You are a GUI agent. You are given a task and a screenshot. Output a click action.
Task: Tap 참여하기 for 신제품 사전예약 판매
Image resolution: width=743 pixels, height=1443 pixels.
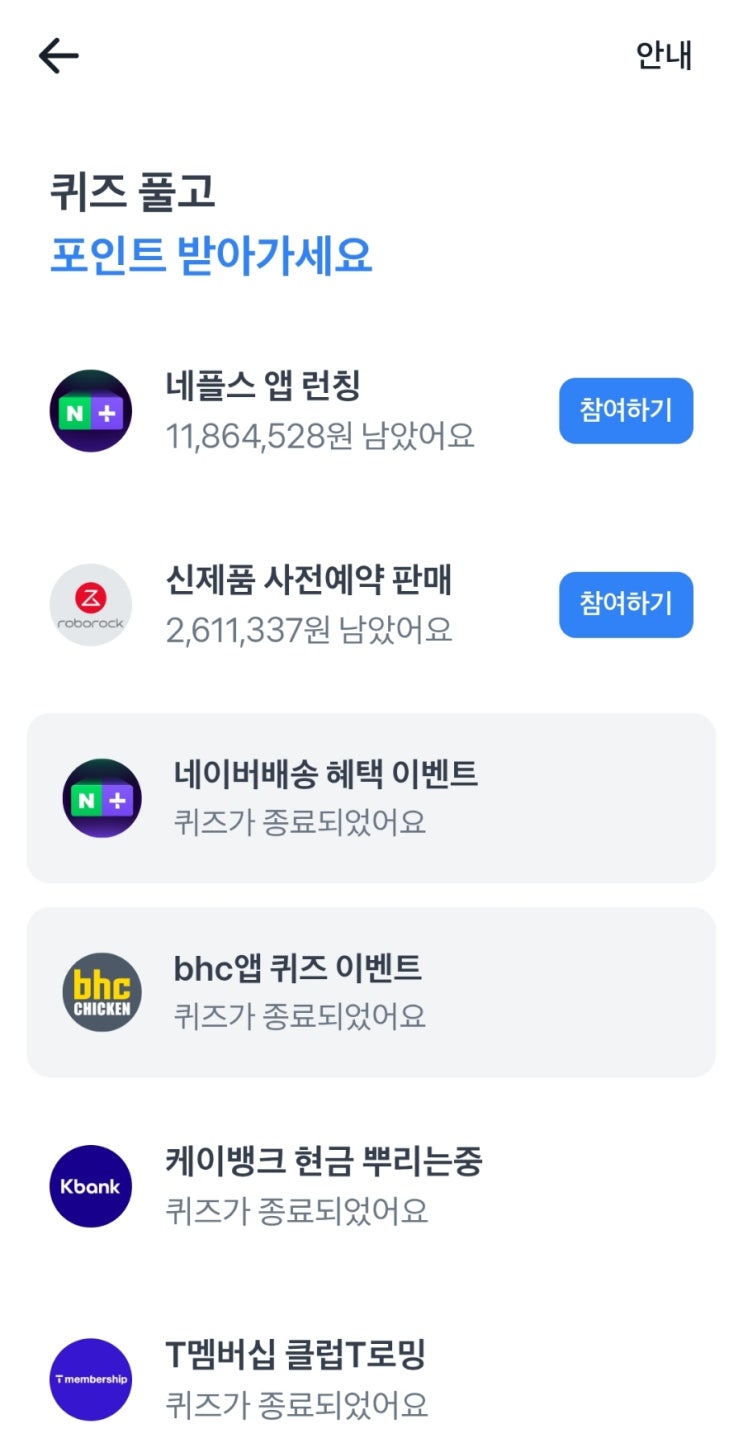[x=626, y=604]
